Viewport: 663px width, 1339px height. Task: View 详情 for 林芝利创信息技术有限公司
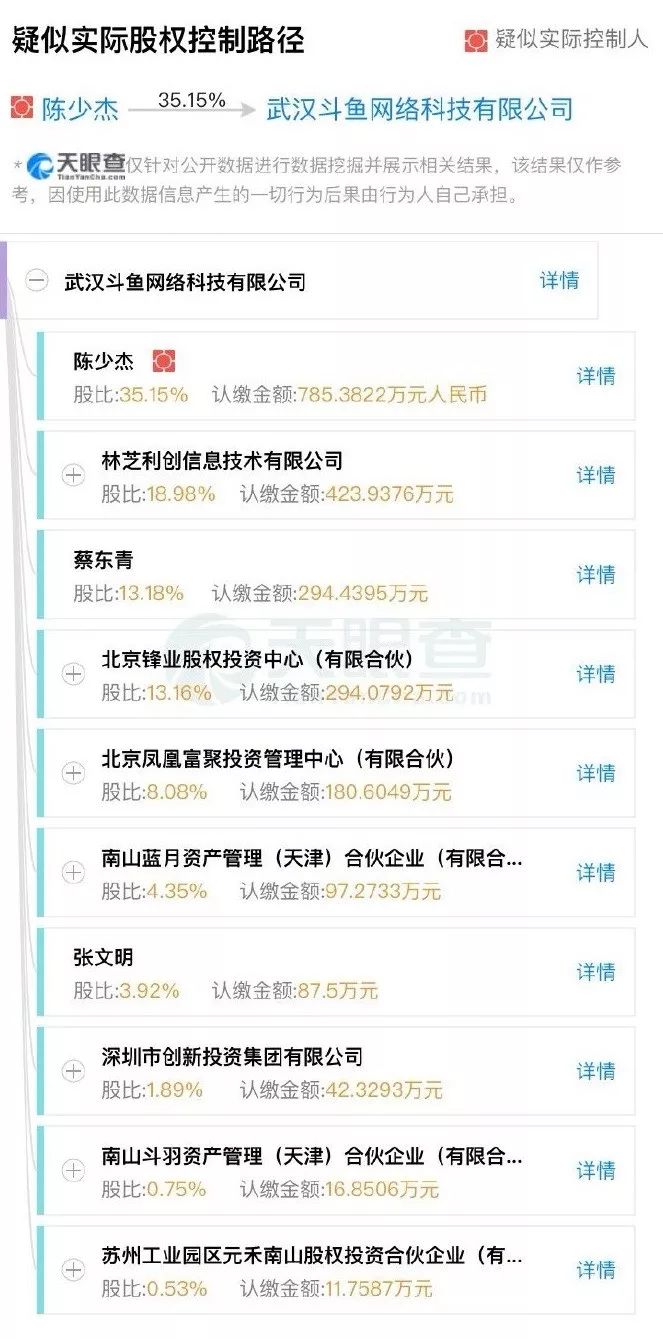point(596,475)
